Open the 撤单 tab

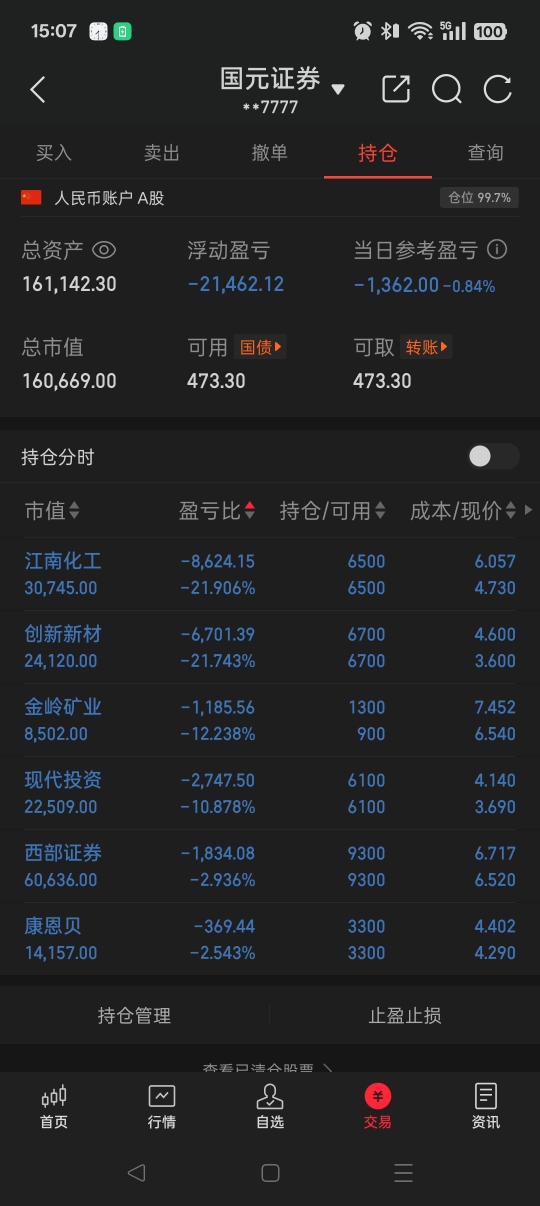[270, 153]
